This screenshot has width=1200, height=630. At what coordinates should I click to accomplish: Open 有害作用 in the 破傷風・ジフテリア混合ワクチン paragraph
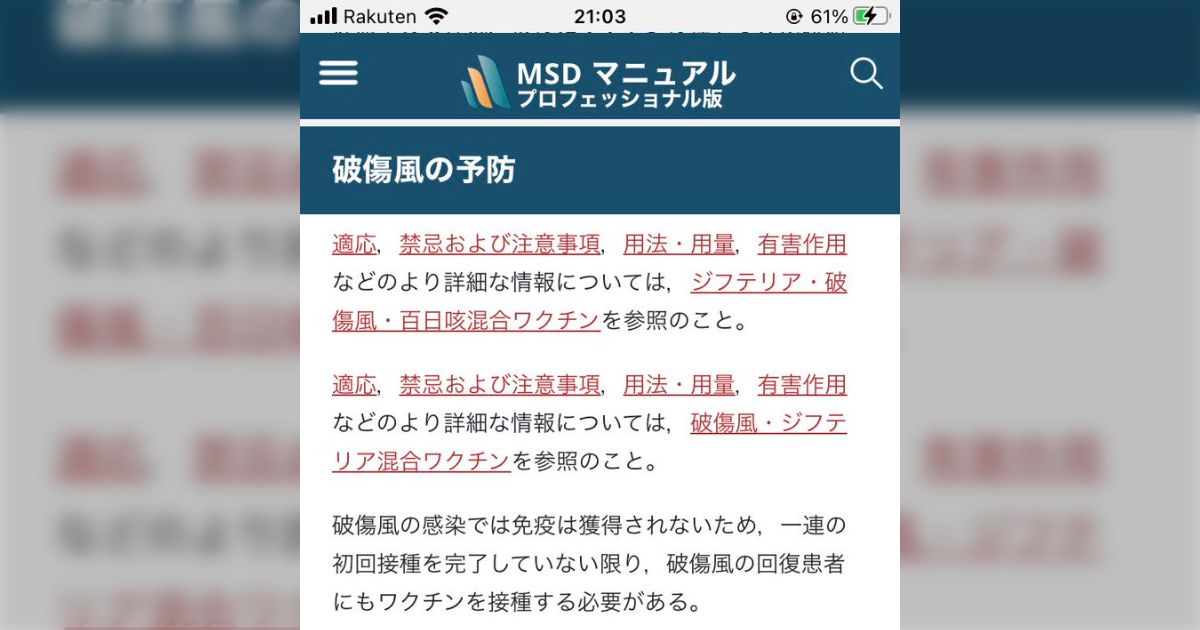(x=801, y=385)
